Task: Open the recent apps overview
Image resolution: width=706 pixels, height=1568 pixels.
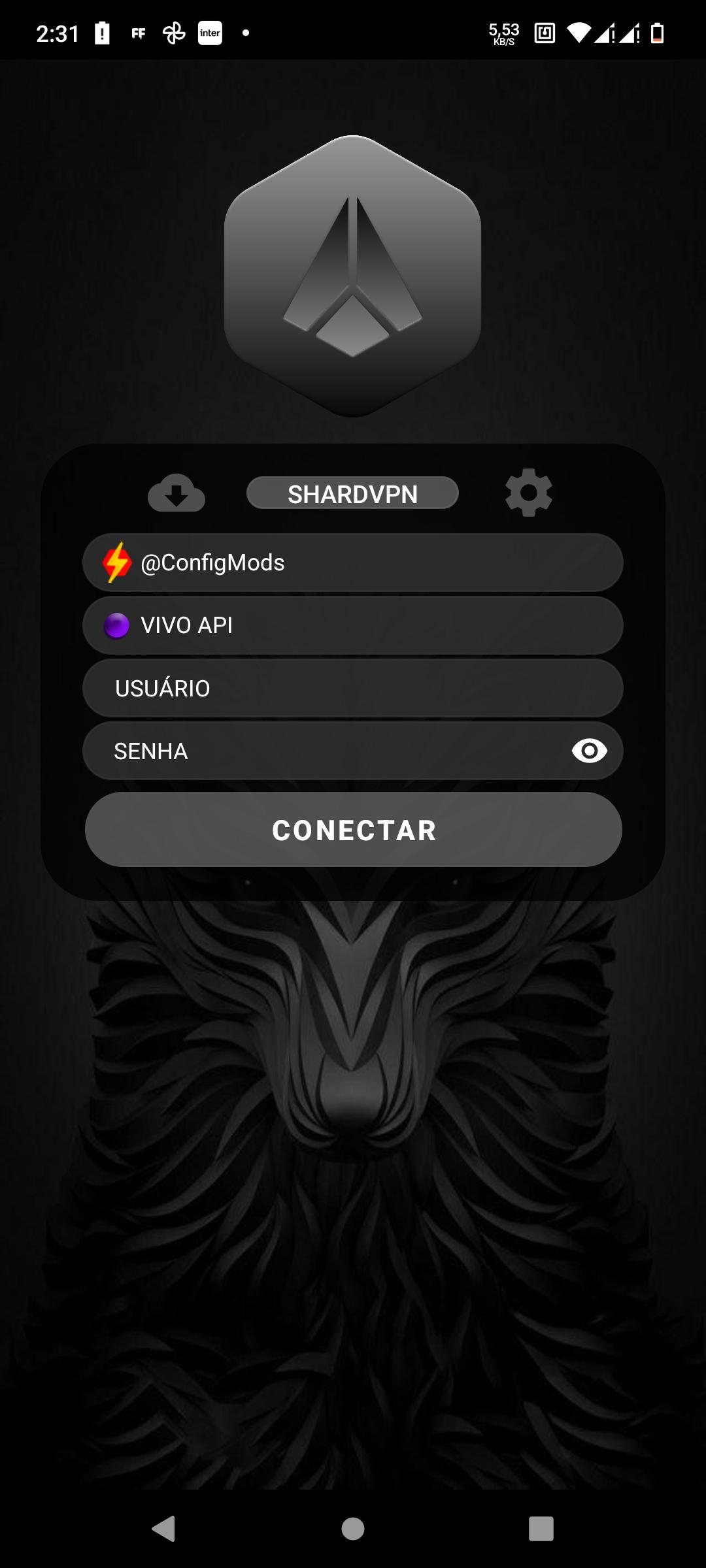Action: 541,1529
